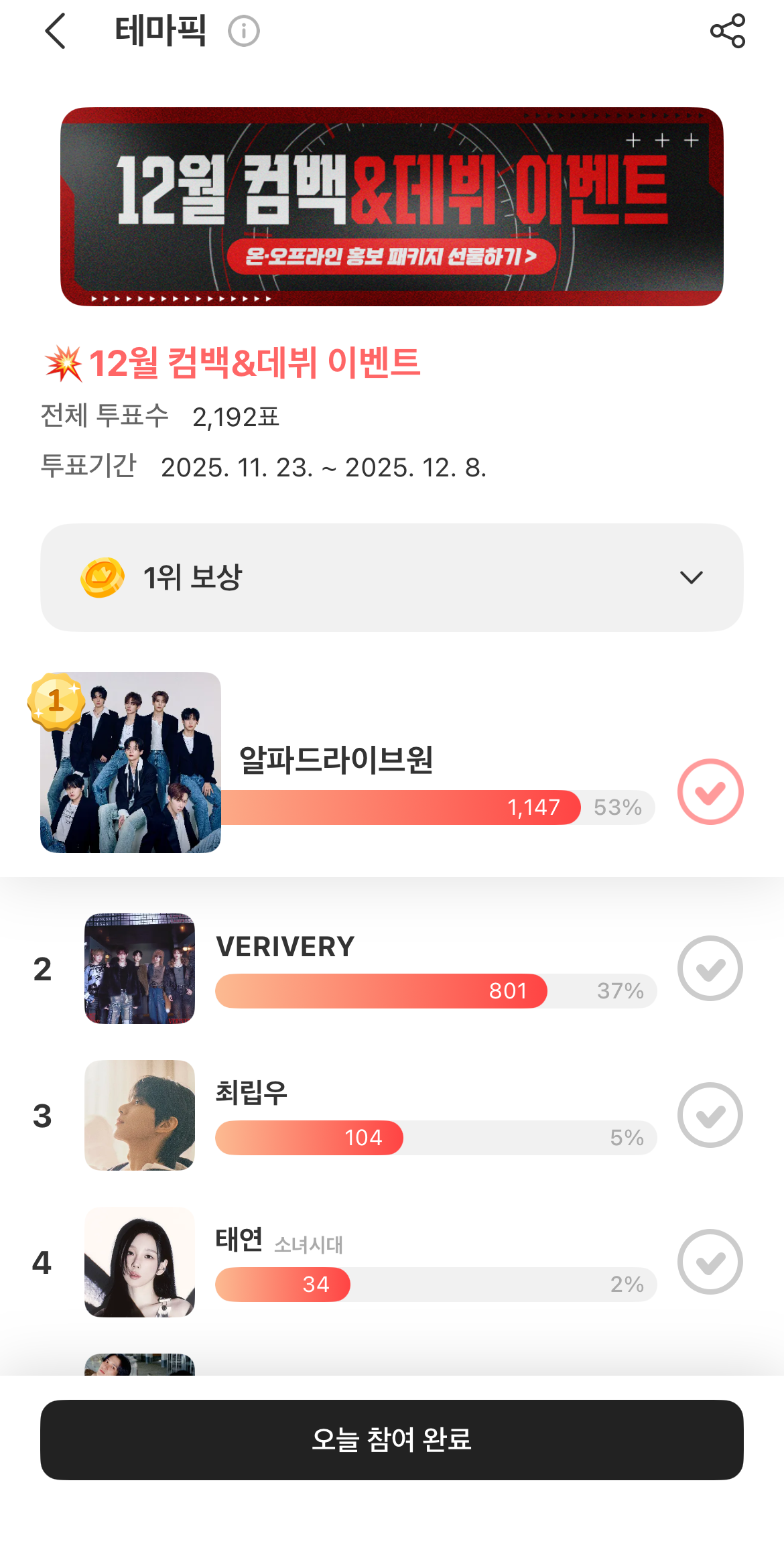This screenshot has width=784, height=1566.
Task: Choose 태연 using the check button
Action: pos(710,1262)
